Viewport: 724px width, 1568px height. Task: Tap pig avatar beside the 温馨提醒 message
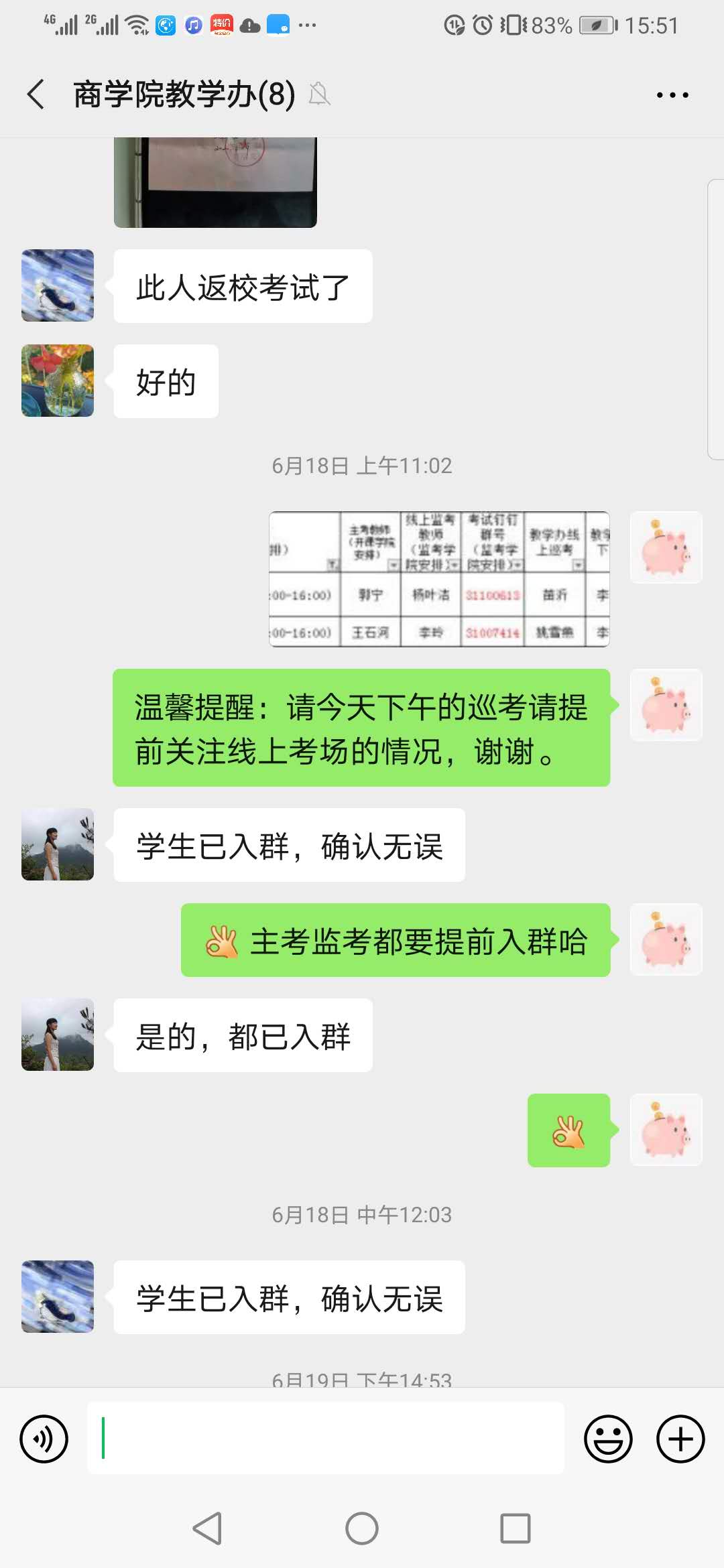coord(666,705)
